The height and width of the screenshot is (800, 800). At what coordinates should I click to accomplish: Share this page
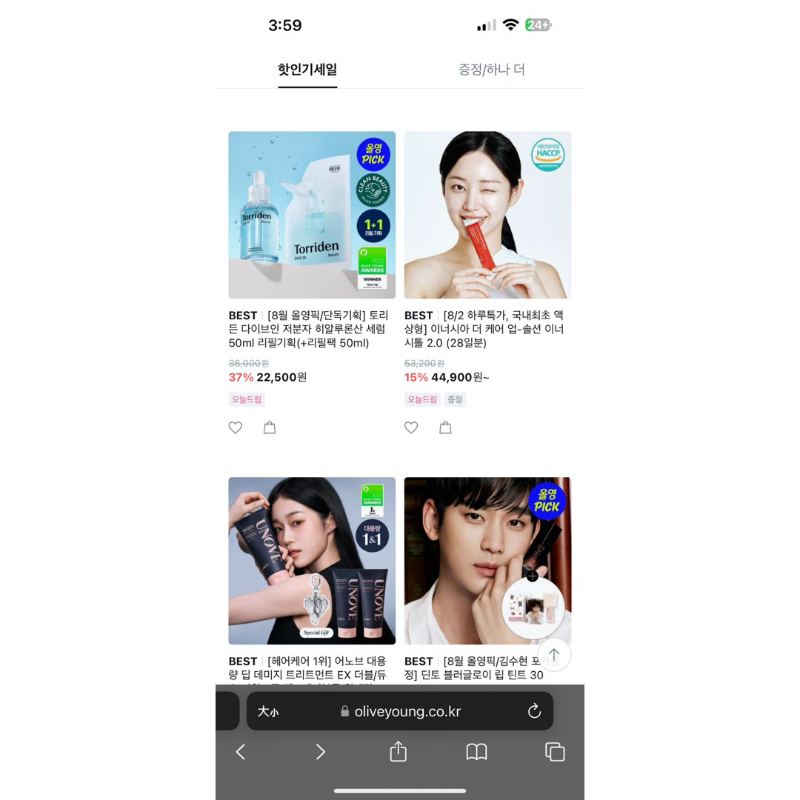(x=398, y=752)
